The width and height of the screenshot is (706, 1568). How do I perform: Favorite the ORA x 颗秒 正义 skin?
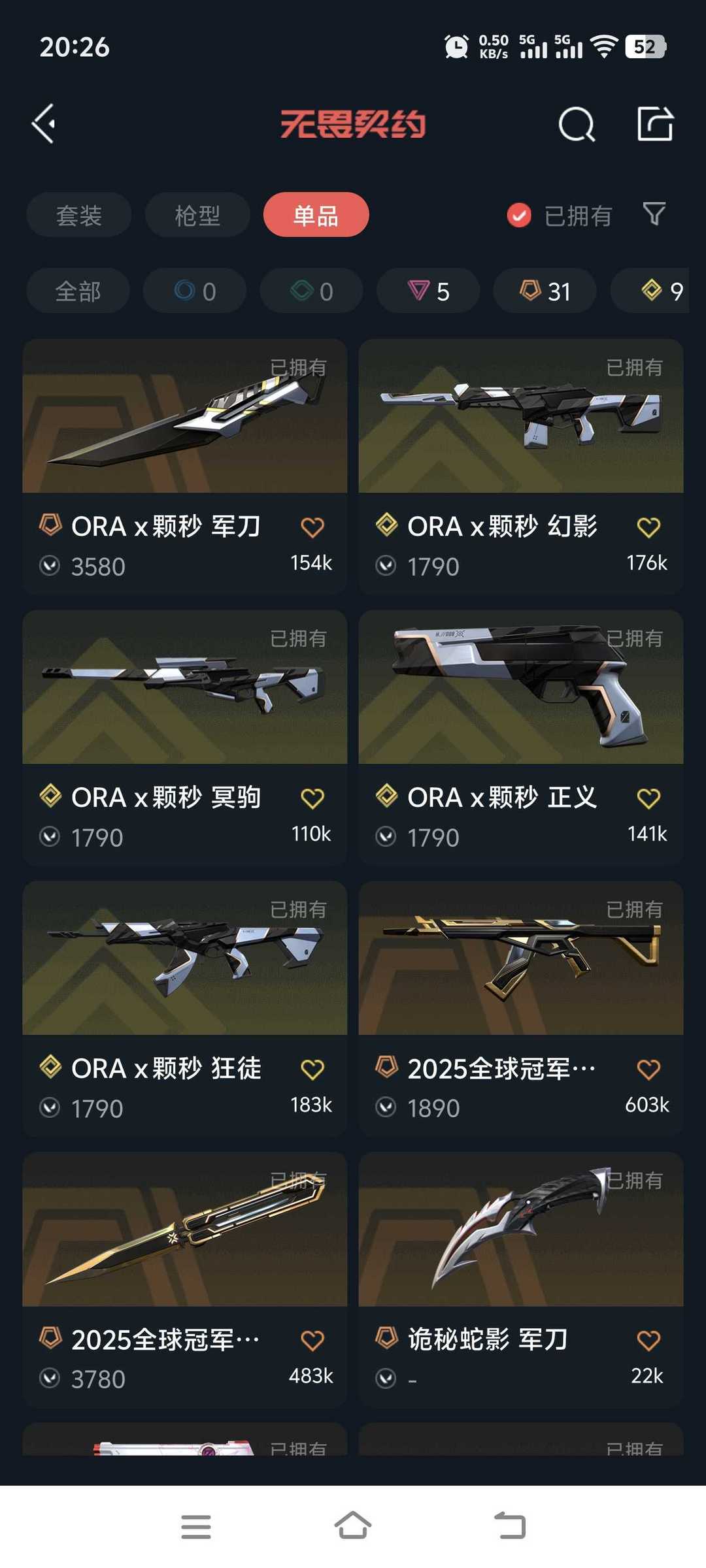648,798
